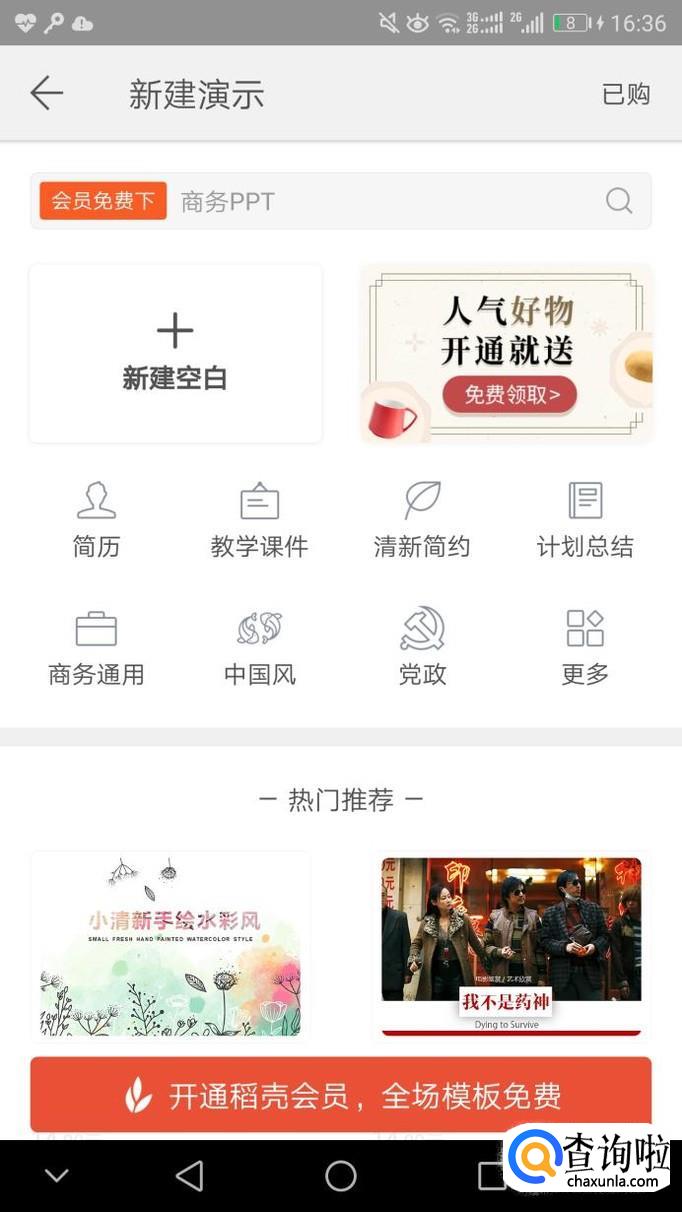Tap the search magnifier icon
This screenshot has height=1212, width=682.
[x=619, y=201]
